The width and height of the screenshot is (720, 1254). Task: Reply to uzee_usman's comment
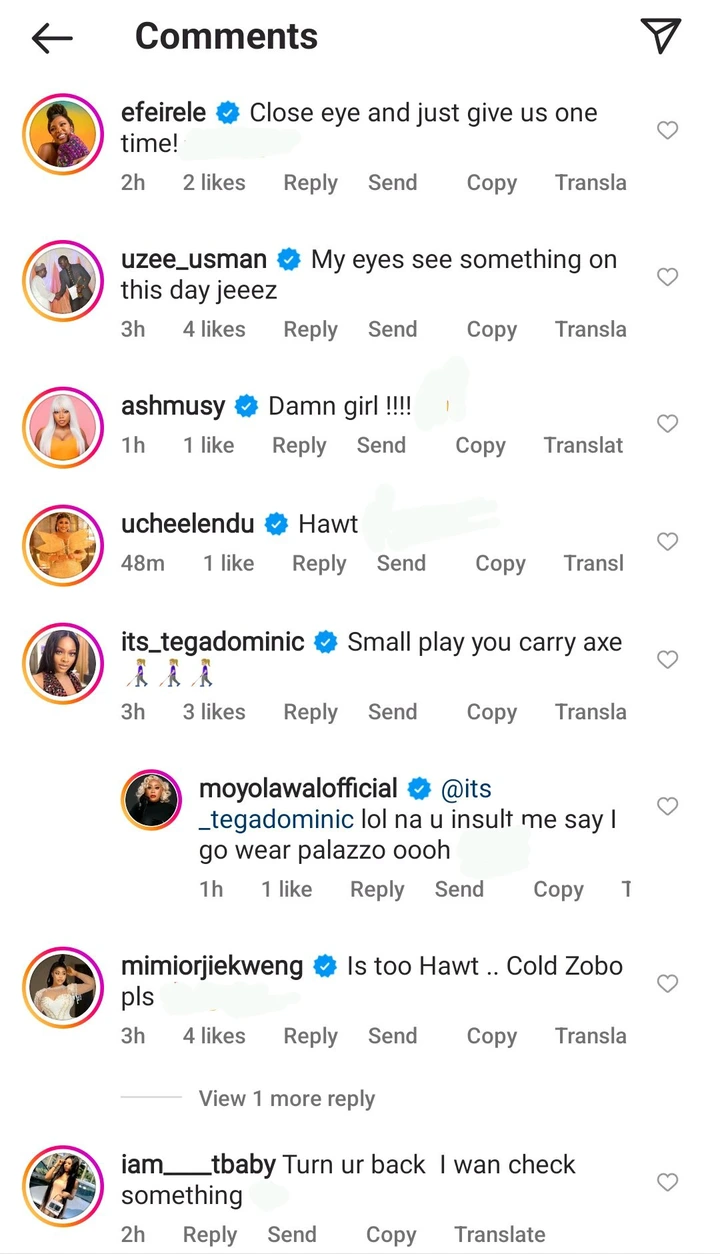pyautogui.click(x=310, y=329)
